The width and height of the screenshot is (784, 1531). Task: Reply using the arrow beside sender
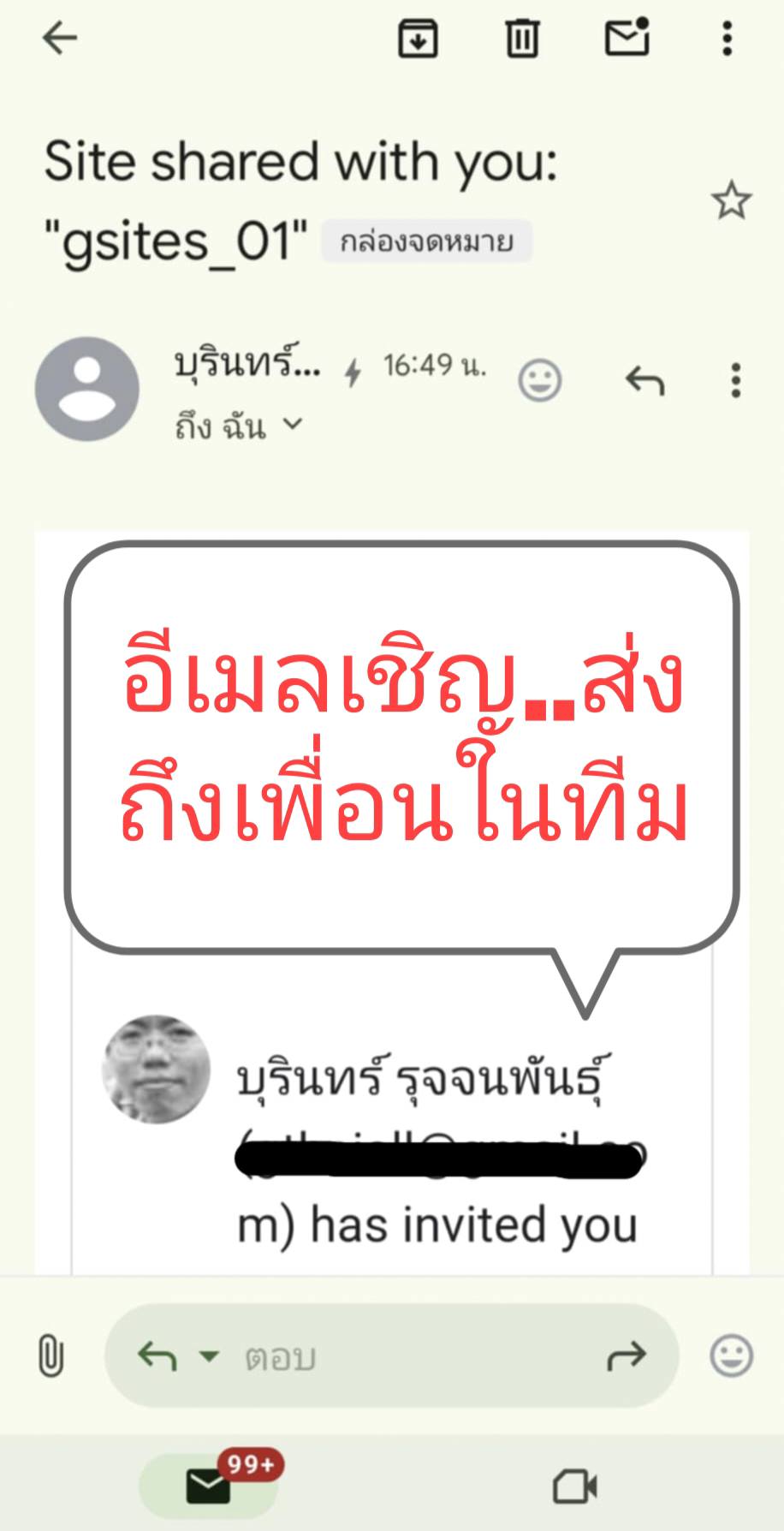[644, 381]
